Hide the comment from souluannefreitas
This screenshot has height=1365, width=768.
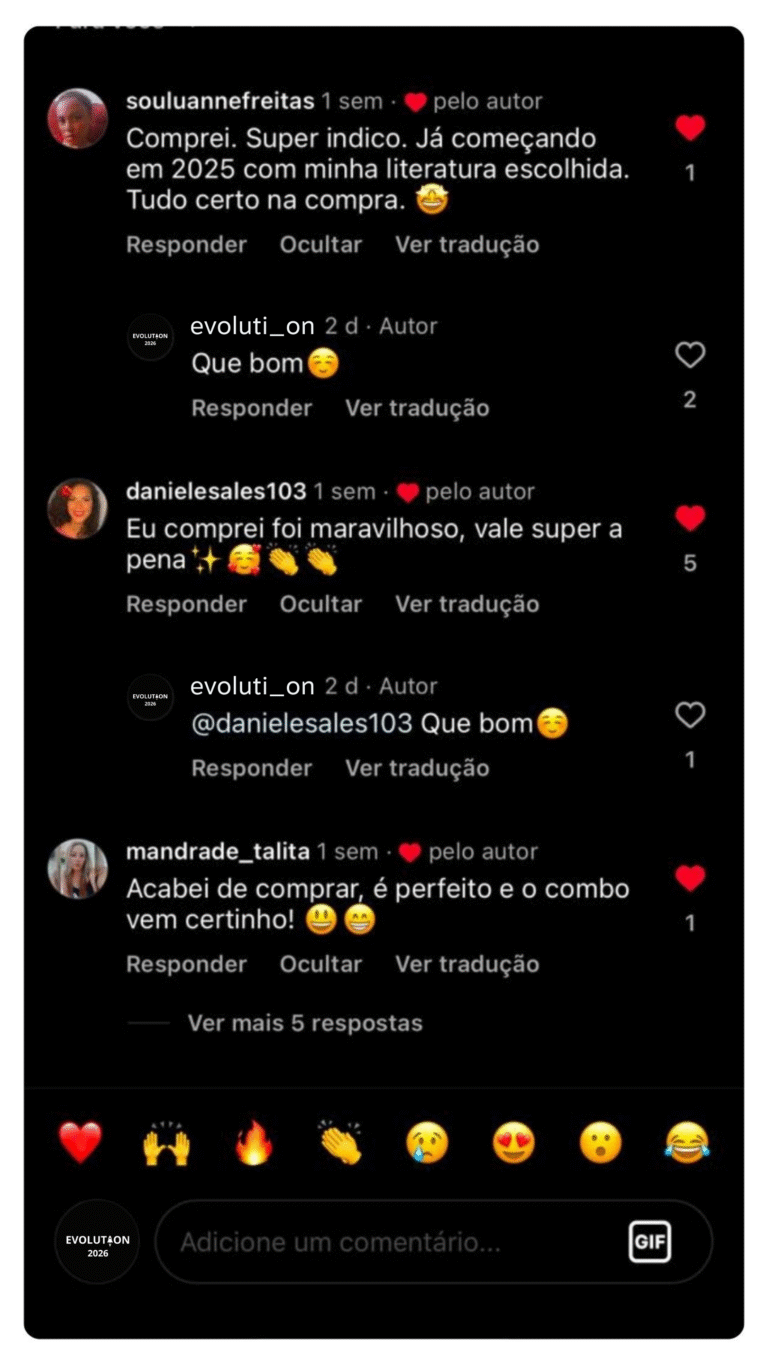point(320,245)
